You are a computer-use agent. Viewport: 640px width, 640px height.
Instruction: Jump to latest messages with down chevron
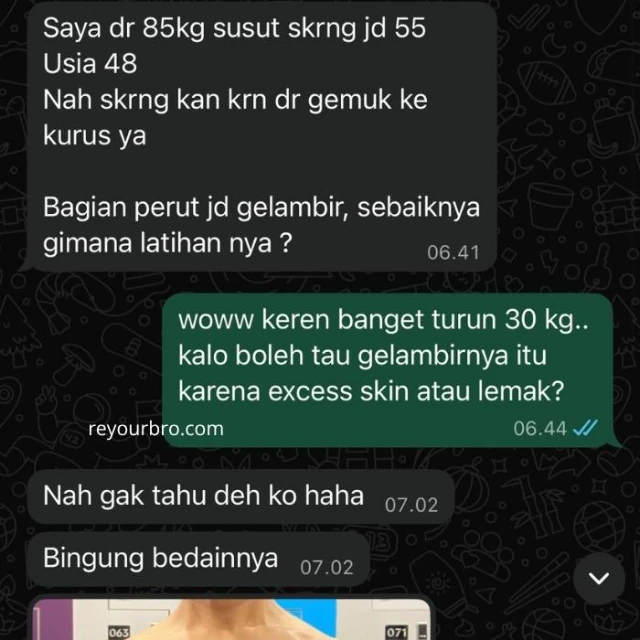point(598,579)
